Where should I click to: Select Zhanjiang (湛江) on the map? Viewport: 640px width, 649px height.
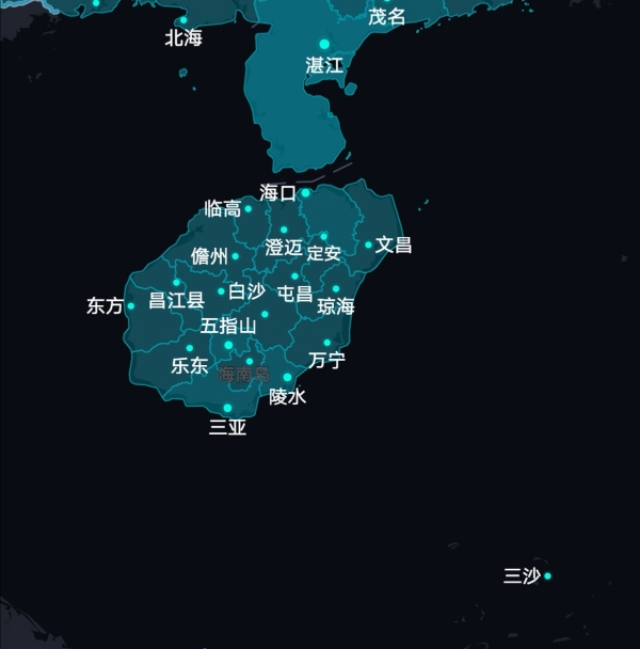point(324,44)
